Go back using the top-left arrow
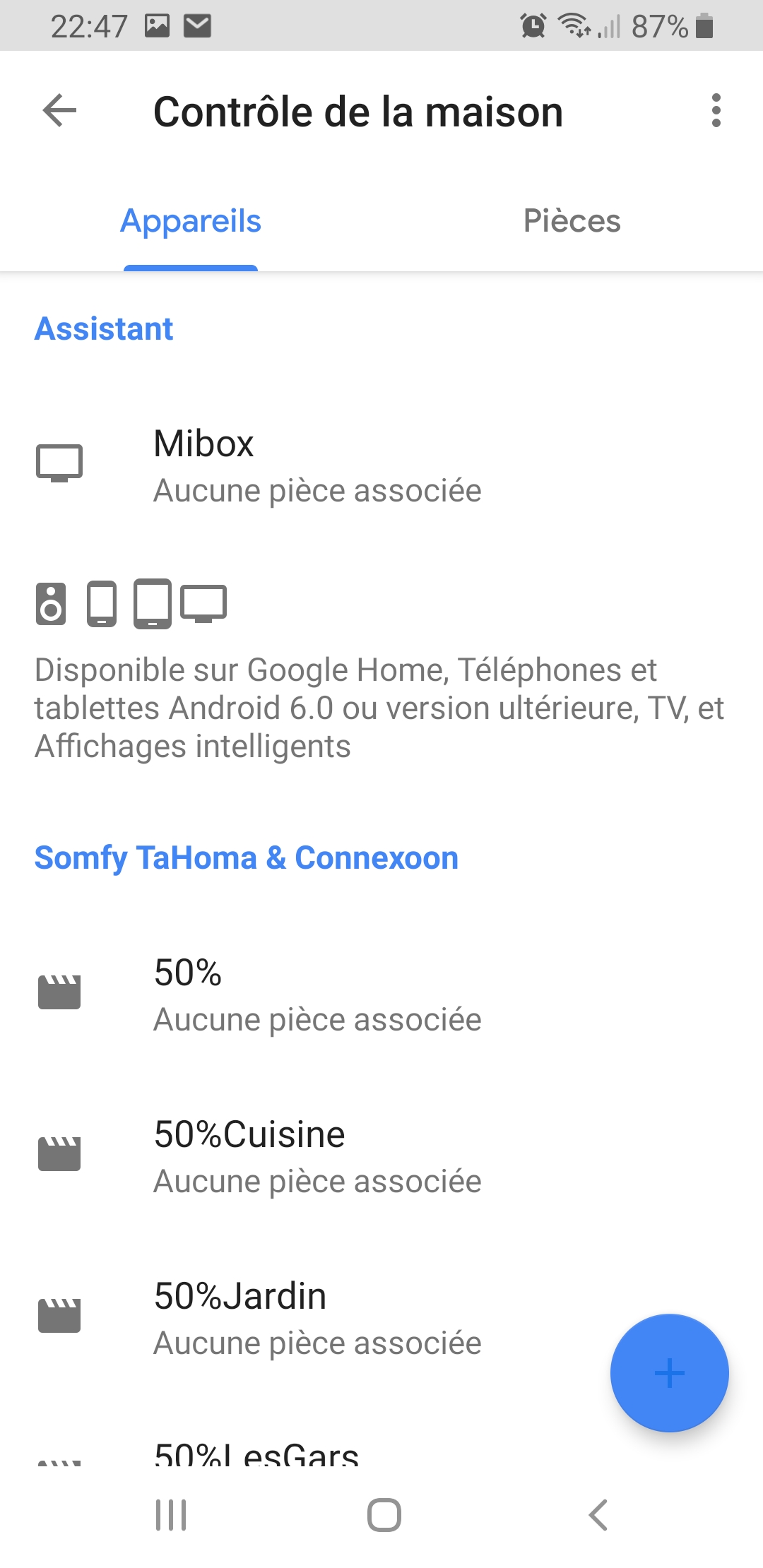Screen dimensions: 763x1568 pyautogui.click(x=59, y=111)
